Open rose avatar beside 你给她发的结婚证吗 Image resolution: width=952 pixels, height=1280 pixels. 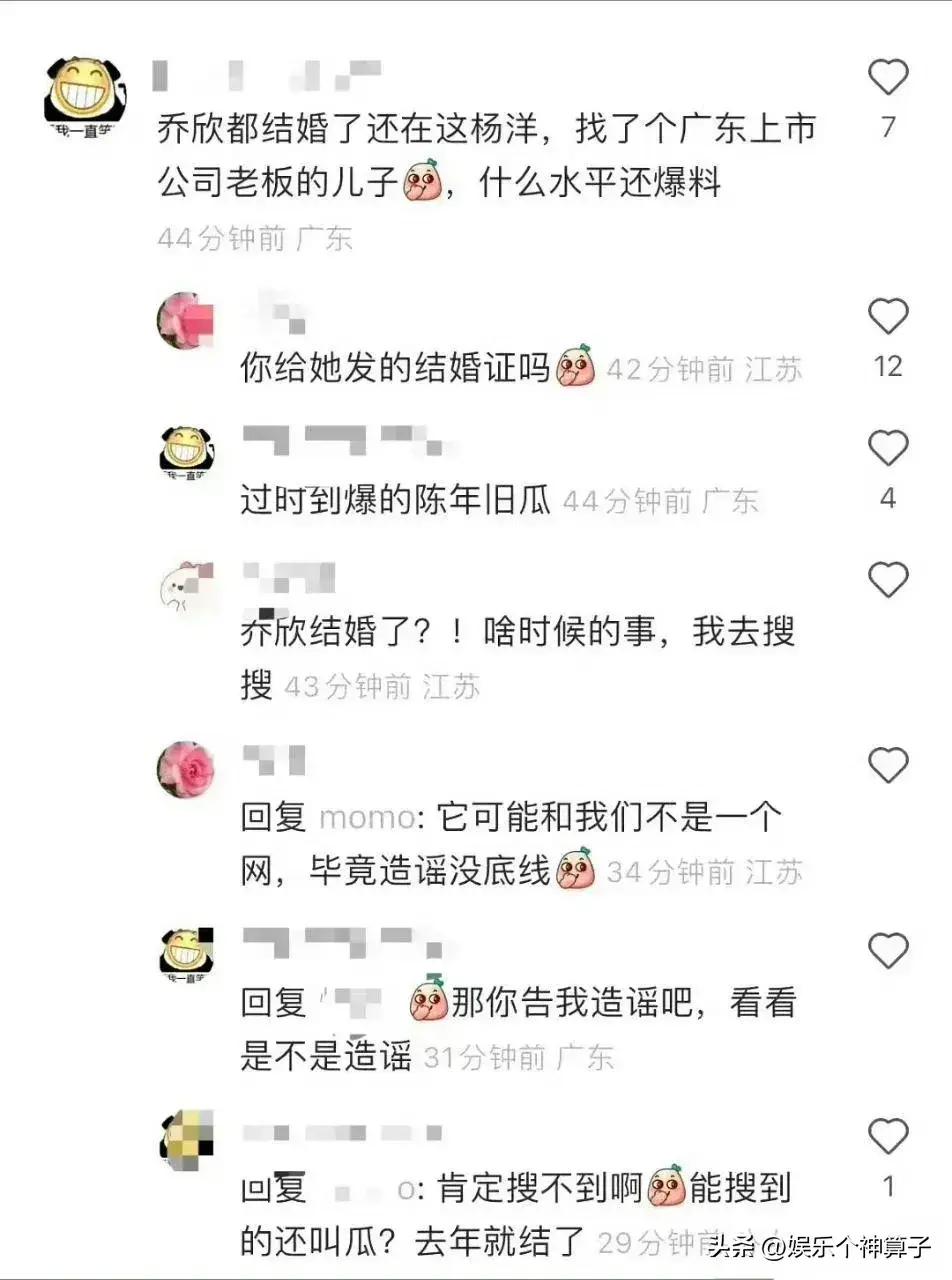tap(186, 320)
